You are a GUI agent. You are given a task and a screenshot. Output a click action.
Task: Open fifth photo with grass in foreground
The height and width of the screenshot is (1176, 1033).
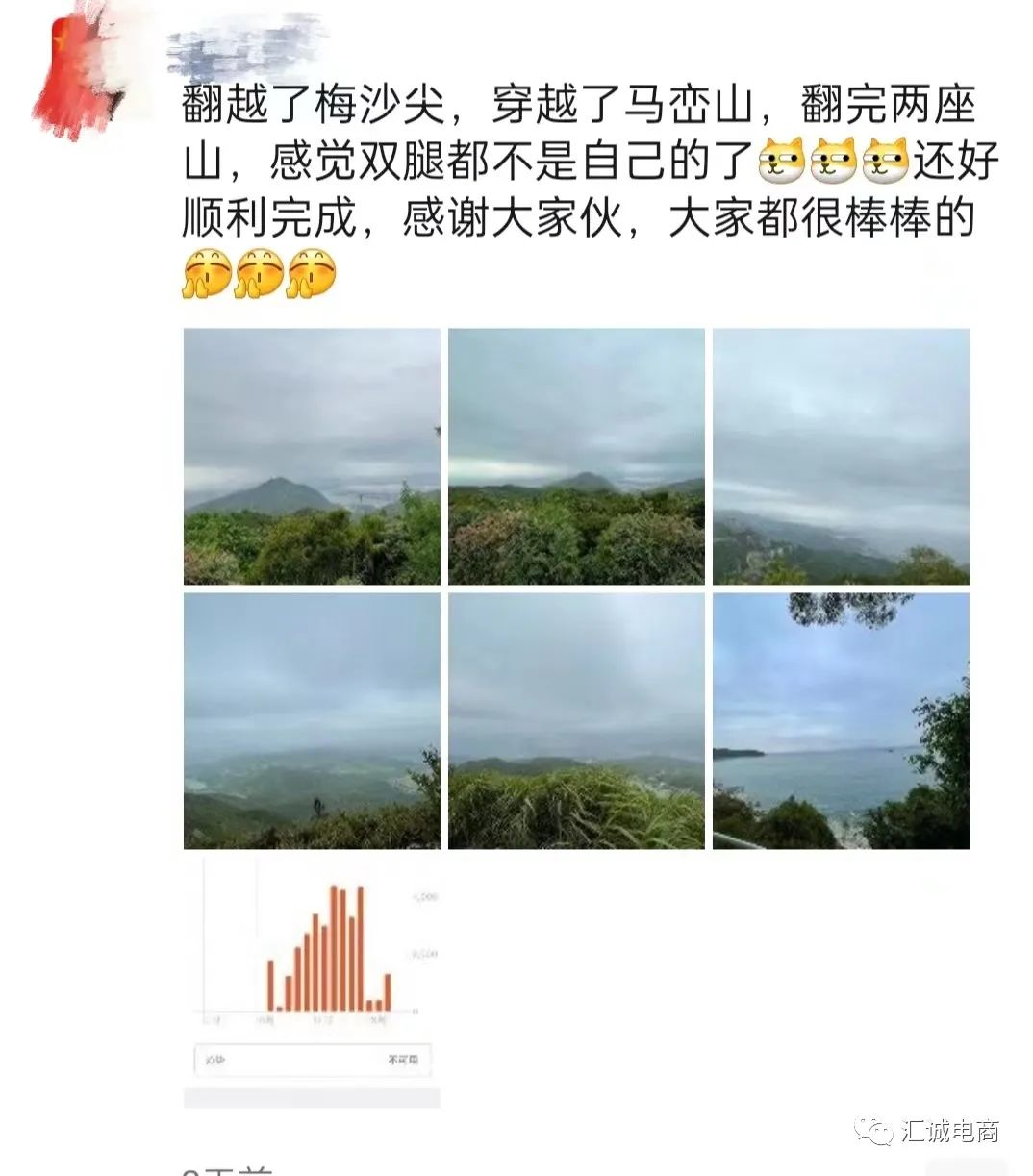click(x=576, y=721)
